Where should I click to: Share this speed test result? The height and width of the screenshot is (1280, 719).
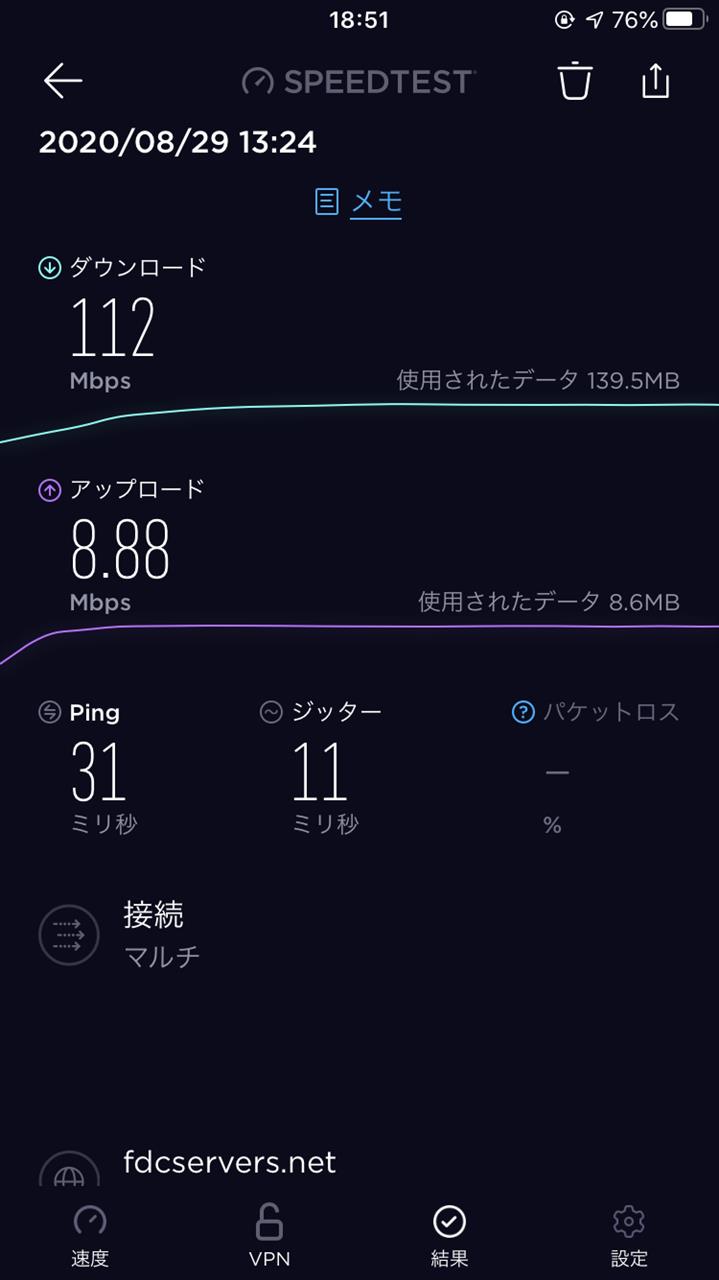pyautogui.click(x=654, y=81)
